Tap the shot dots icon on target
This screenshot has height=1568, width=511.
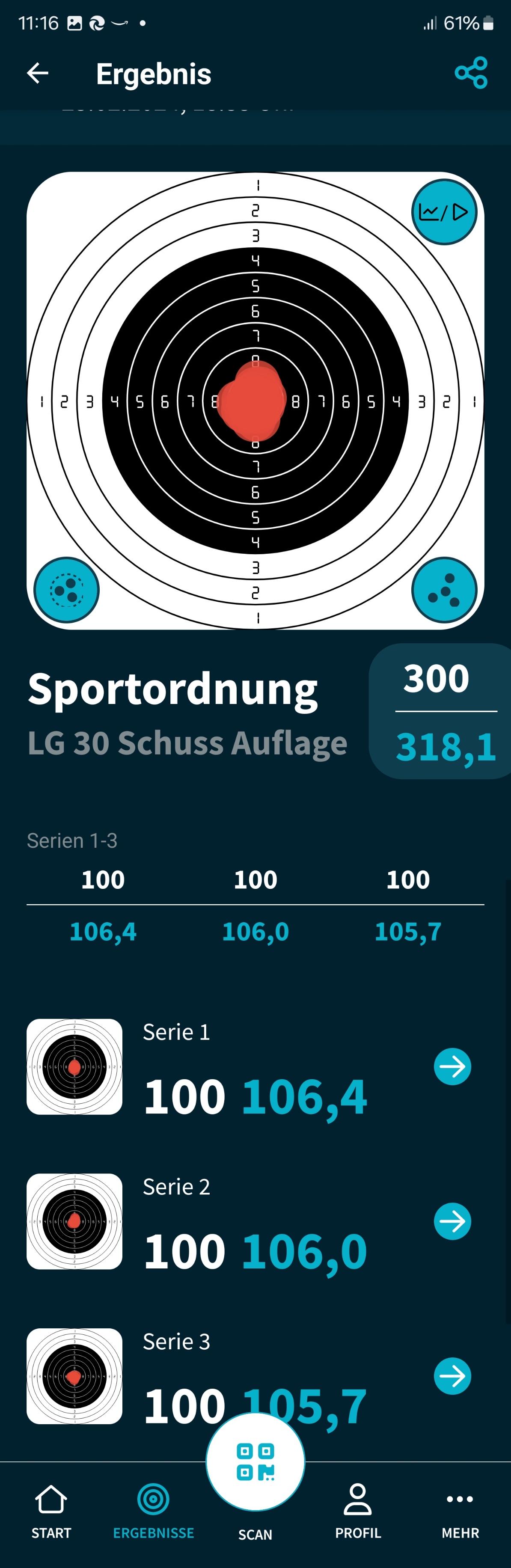coord(444,590)
